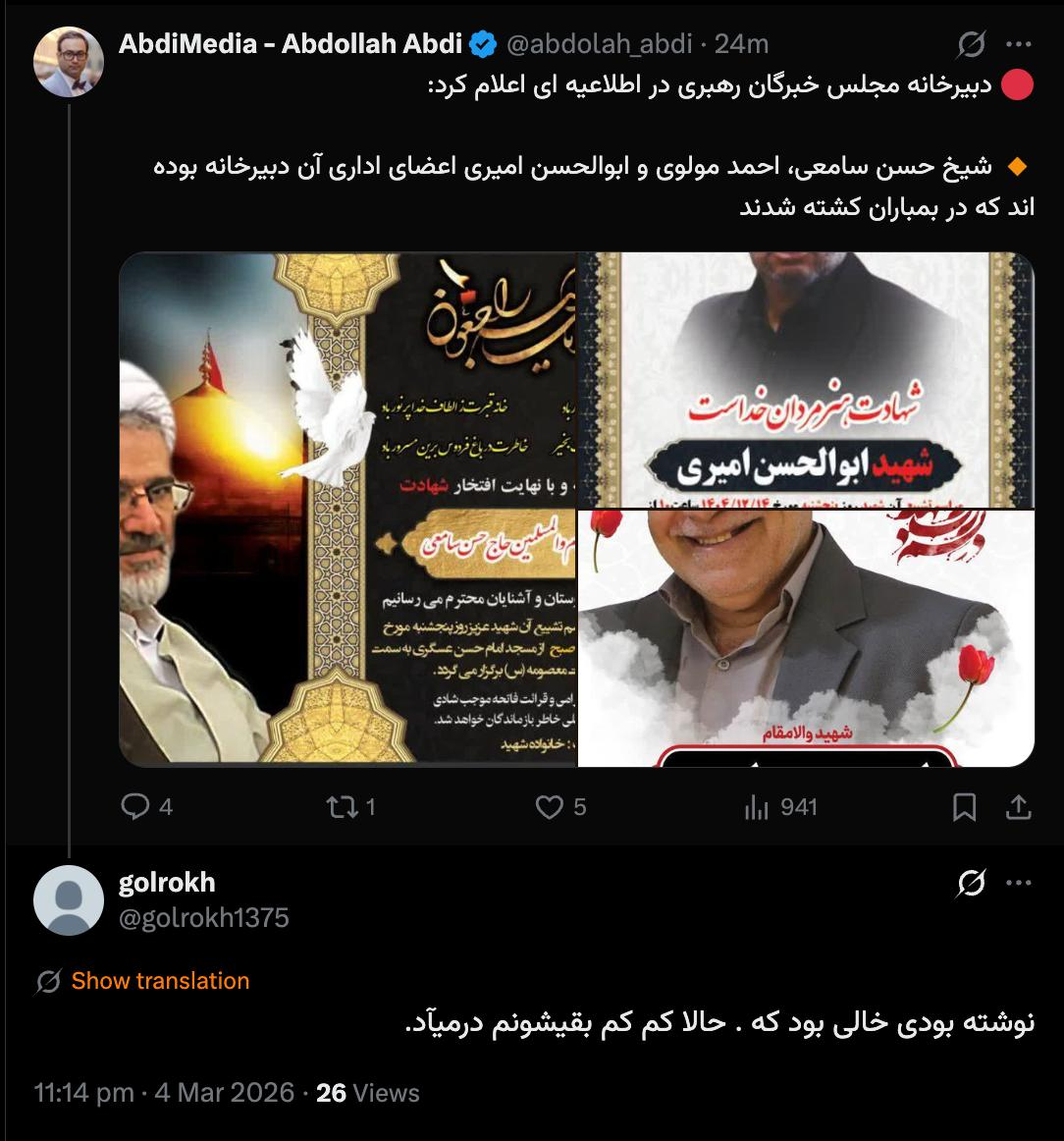Open Abdollah Abdi's profile picture
Viewport: 1064px width, 1141px height.
pyautogui.click(x=69, y=62)
